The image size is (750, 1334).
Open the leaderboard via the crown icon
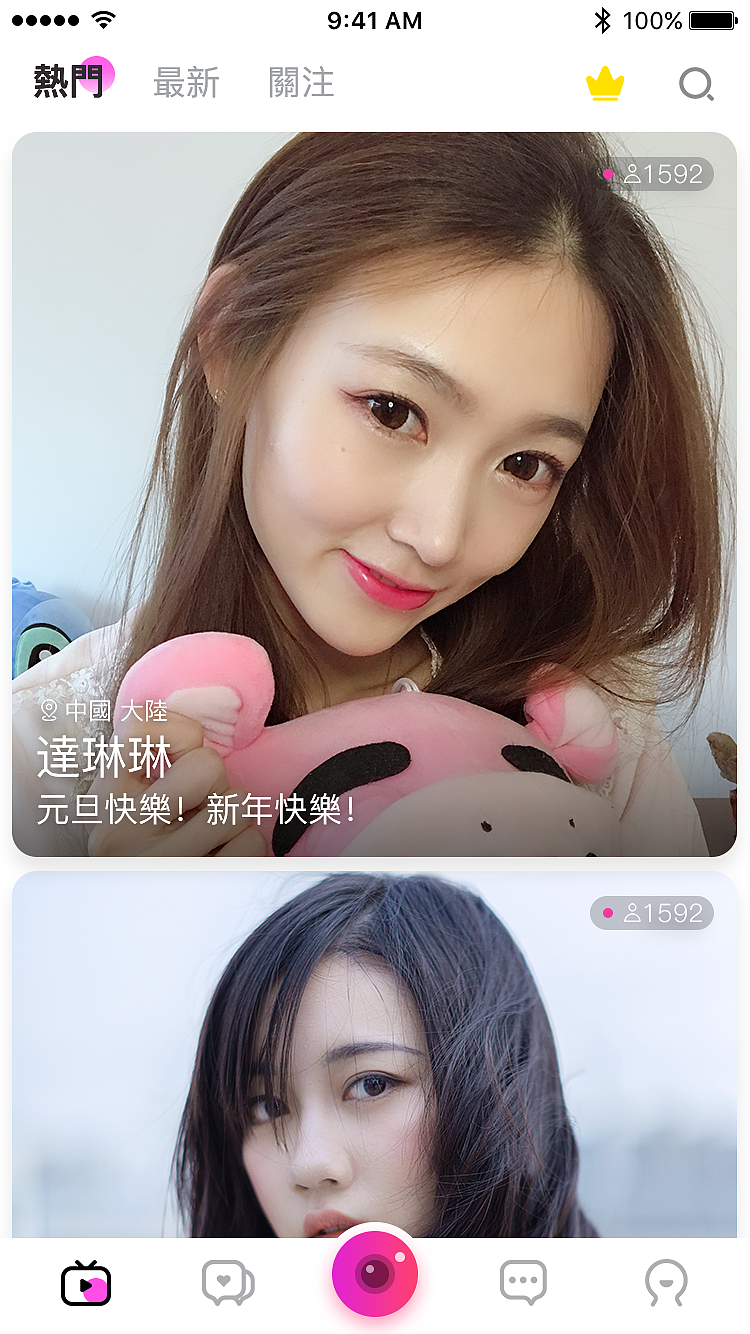[x=606, y=84]
